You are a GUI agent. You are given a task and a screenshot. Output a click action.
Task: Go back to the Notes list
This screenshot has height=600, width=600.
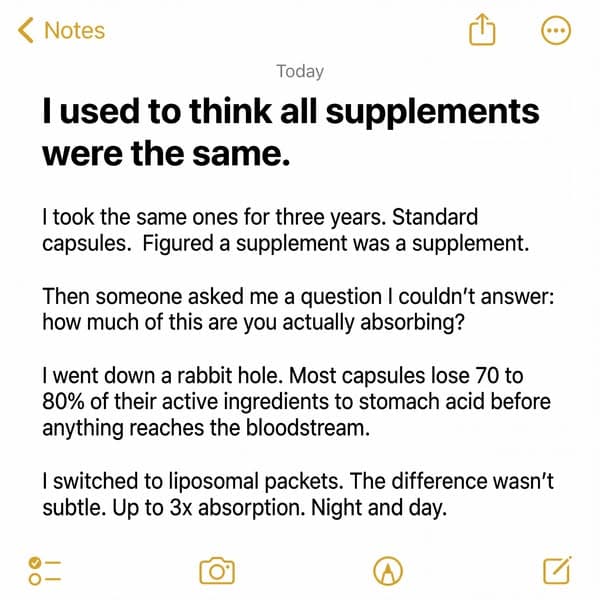(x=62, y=30)
